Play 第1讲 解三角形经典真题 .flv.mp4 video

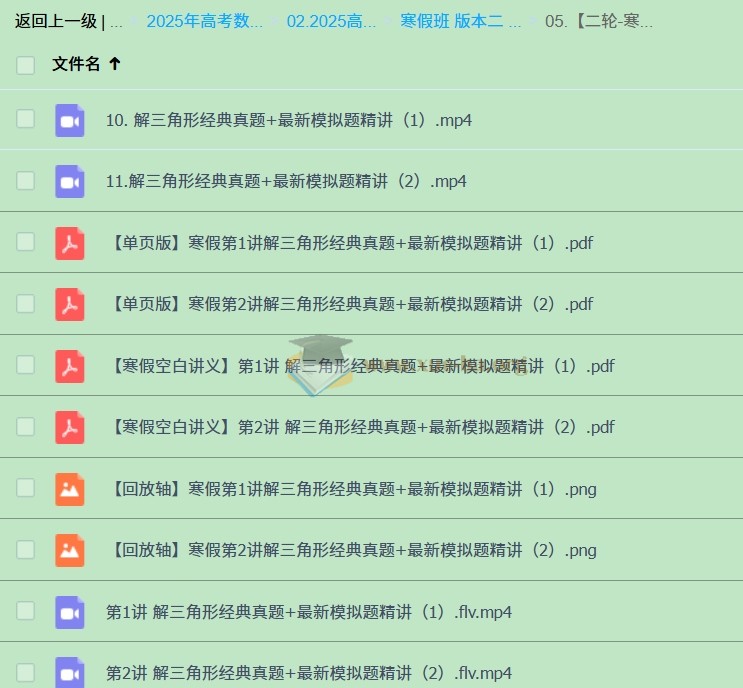[308, 612]
